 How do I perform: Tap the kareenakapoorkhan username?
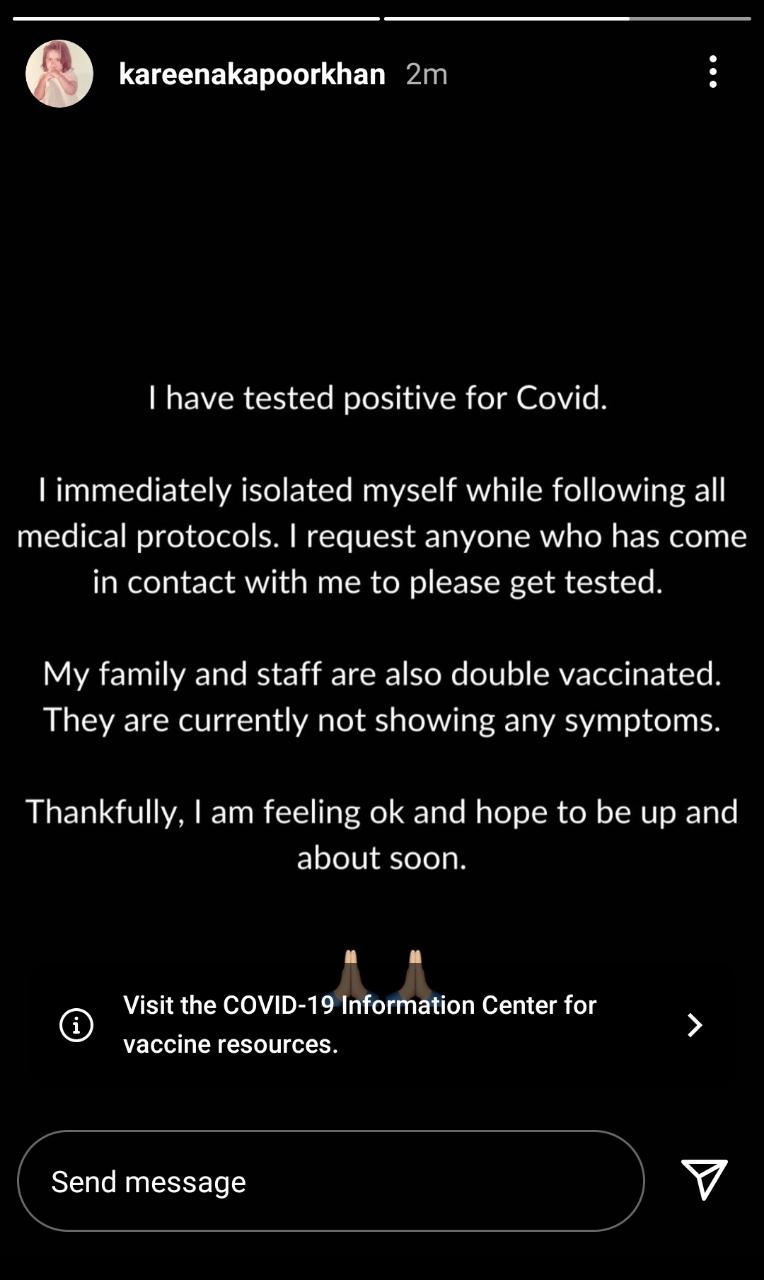click(252, 74)
